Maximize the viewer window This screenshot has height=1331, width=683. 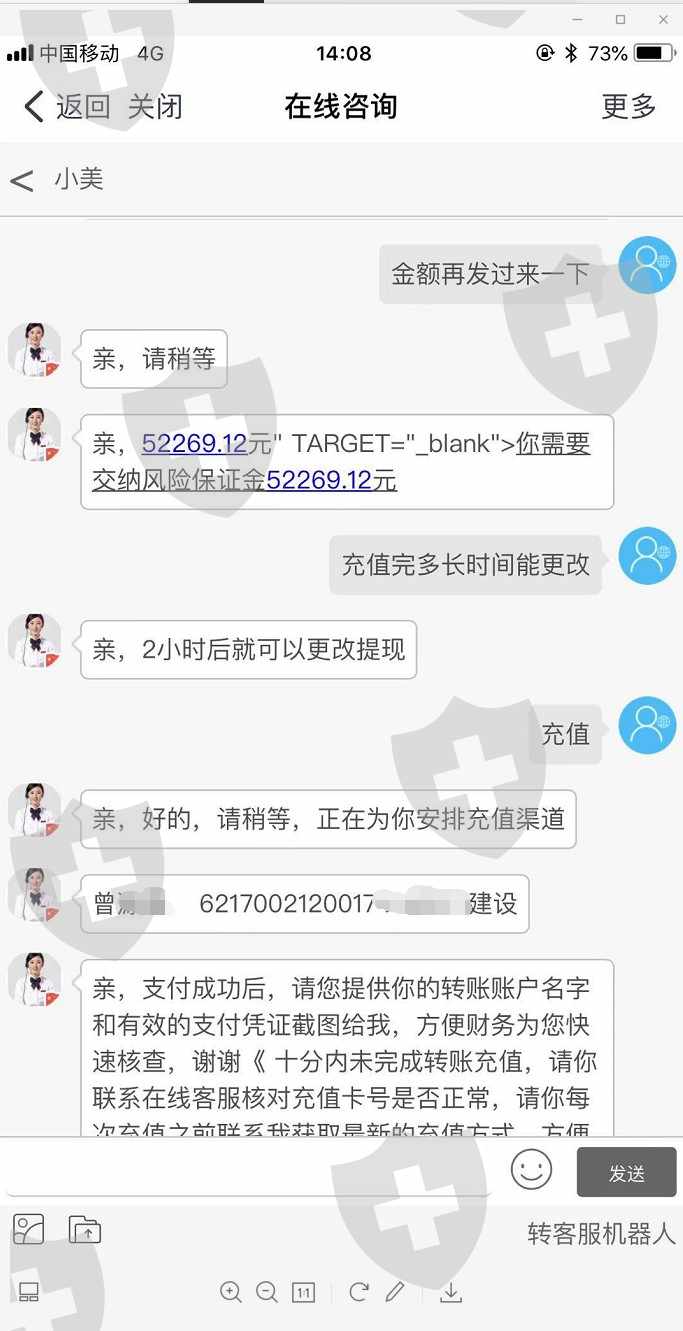pos(620,19)
